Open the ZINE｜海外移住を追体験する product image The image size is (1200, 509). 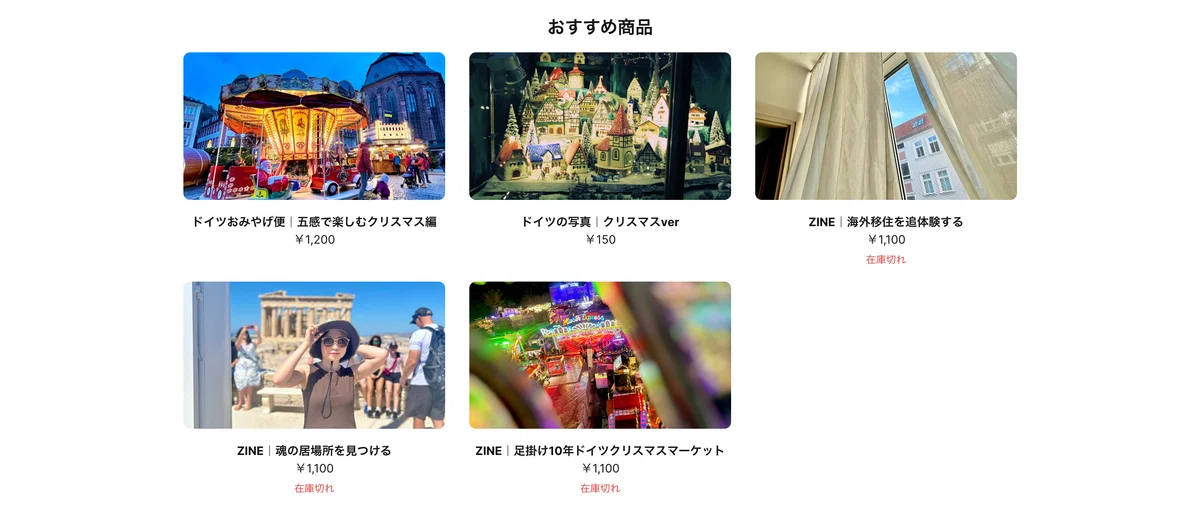[886, 126]
